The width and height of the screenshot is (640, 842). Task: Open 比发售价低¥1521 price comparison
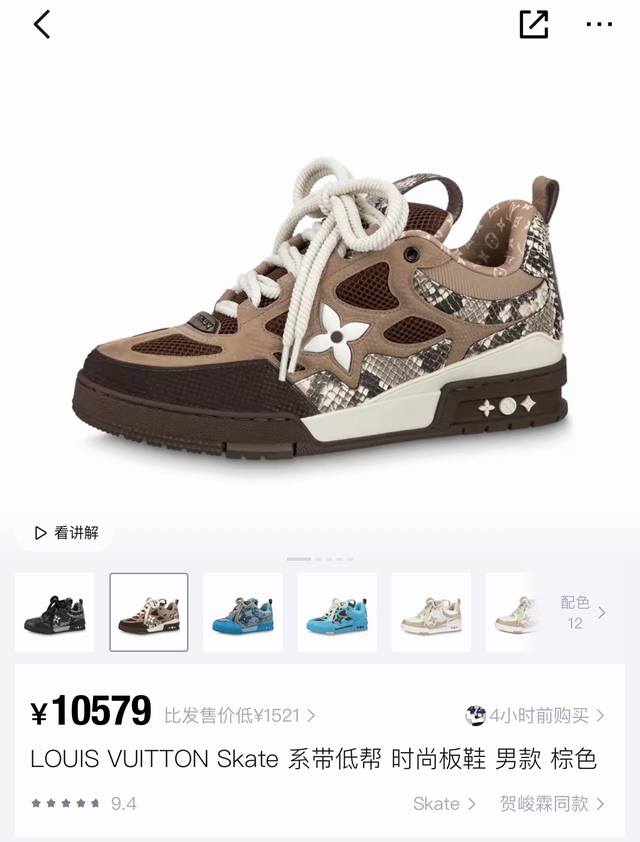[240, 715]
